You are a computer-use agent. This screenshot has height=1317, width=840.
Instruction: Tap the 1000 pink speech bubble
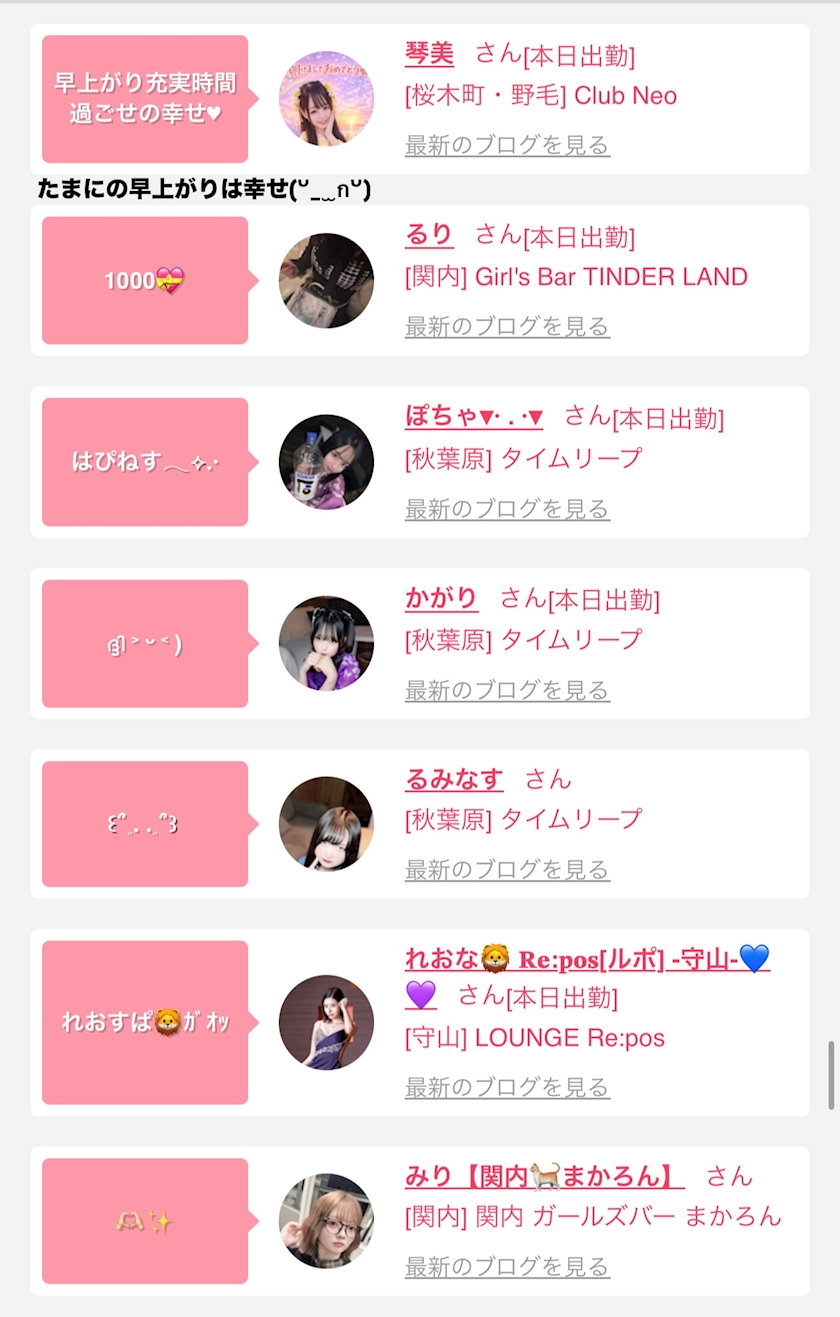tap(145, 281)
